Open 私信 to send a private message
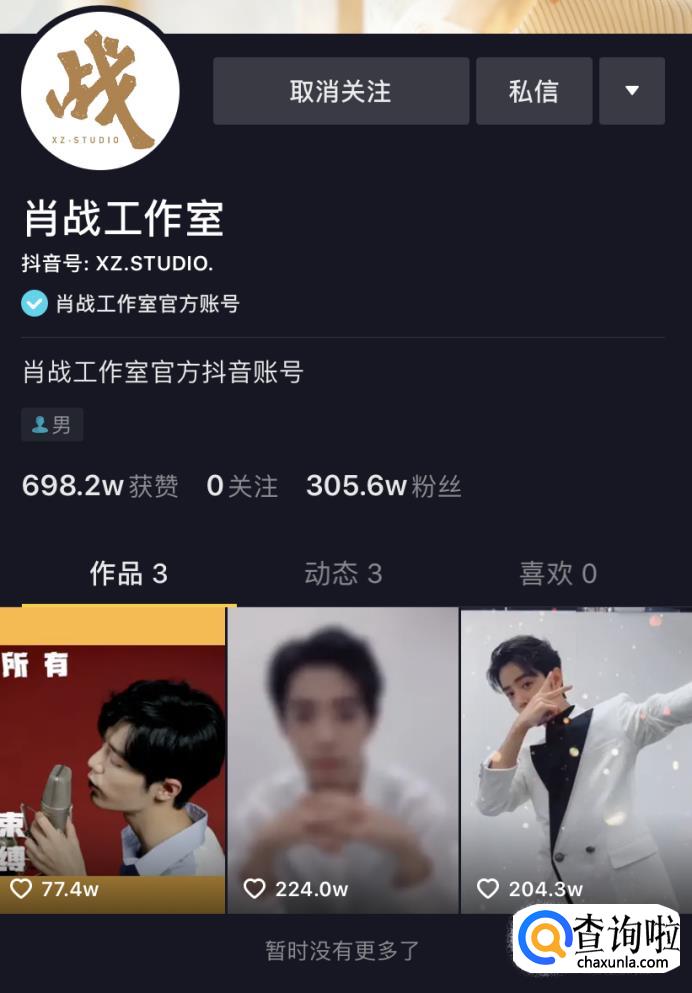The height and width of the screenshot is (993, 692). [x=533, y=91]
